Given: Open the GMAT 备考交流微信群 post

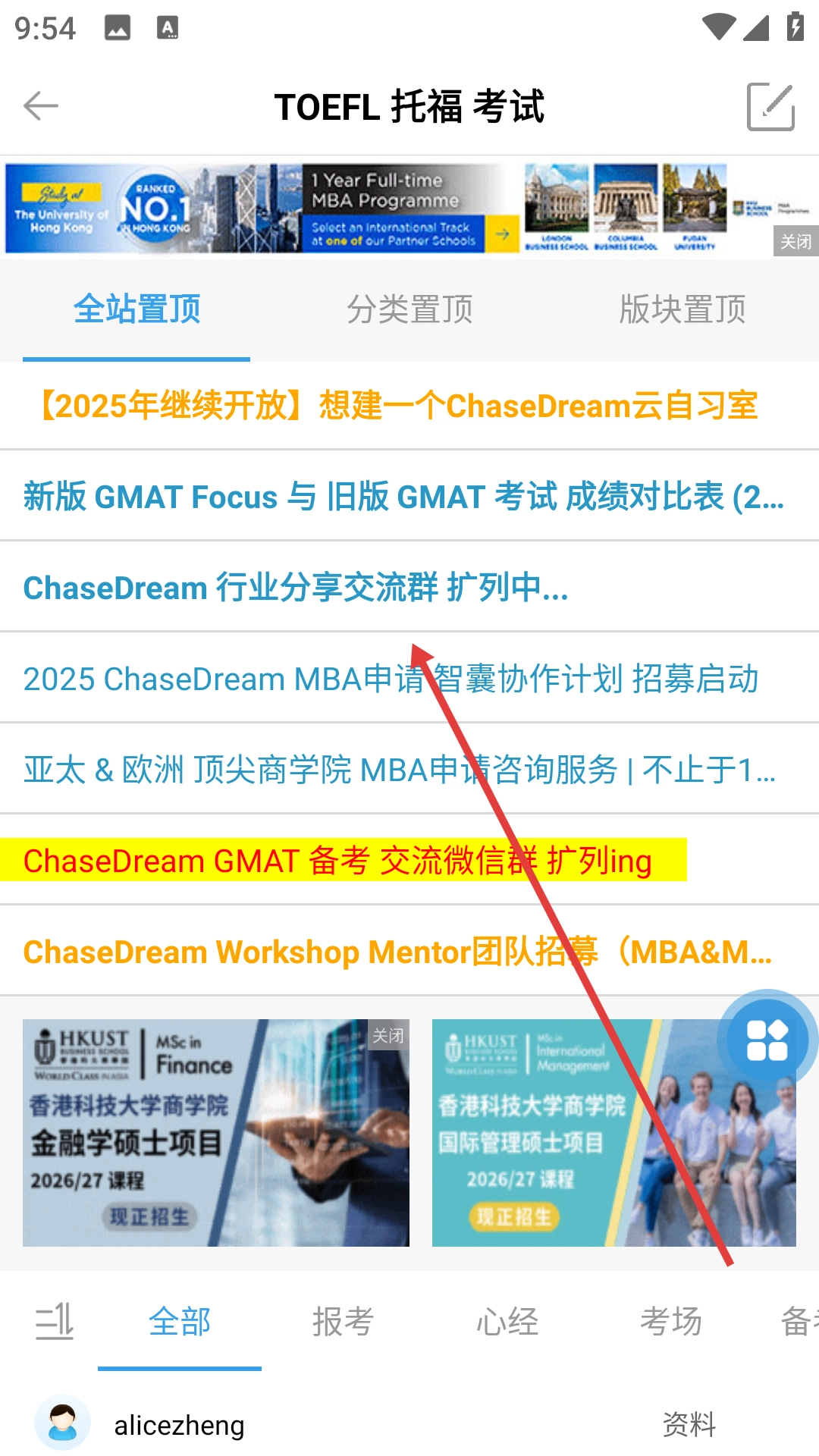Looking at the screenshot, I should 337,861.
